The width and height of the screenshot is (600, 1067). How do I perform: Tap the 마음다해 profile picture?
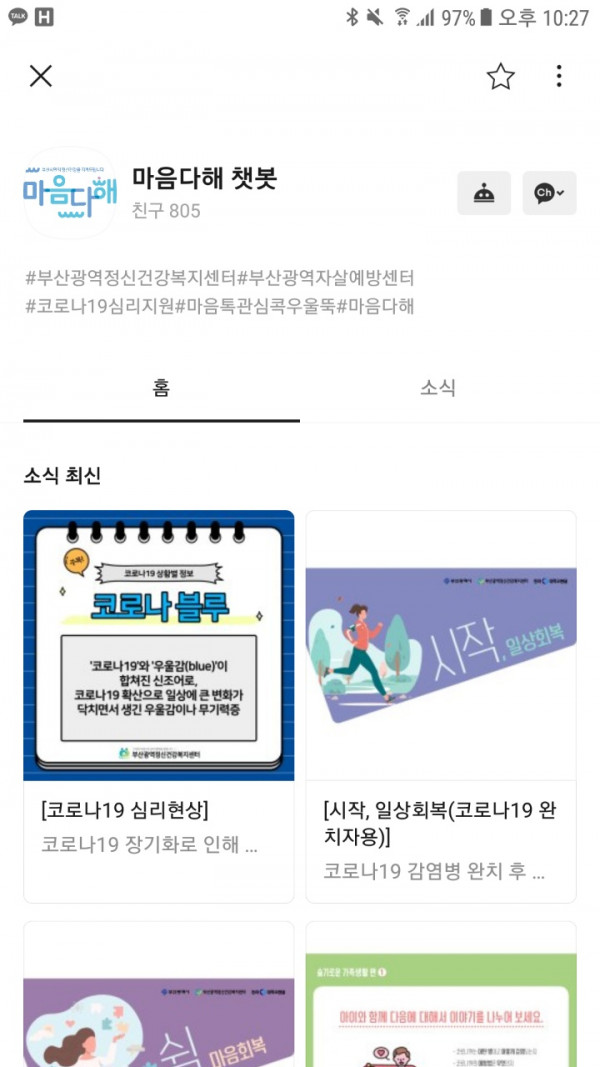[70, 193]
